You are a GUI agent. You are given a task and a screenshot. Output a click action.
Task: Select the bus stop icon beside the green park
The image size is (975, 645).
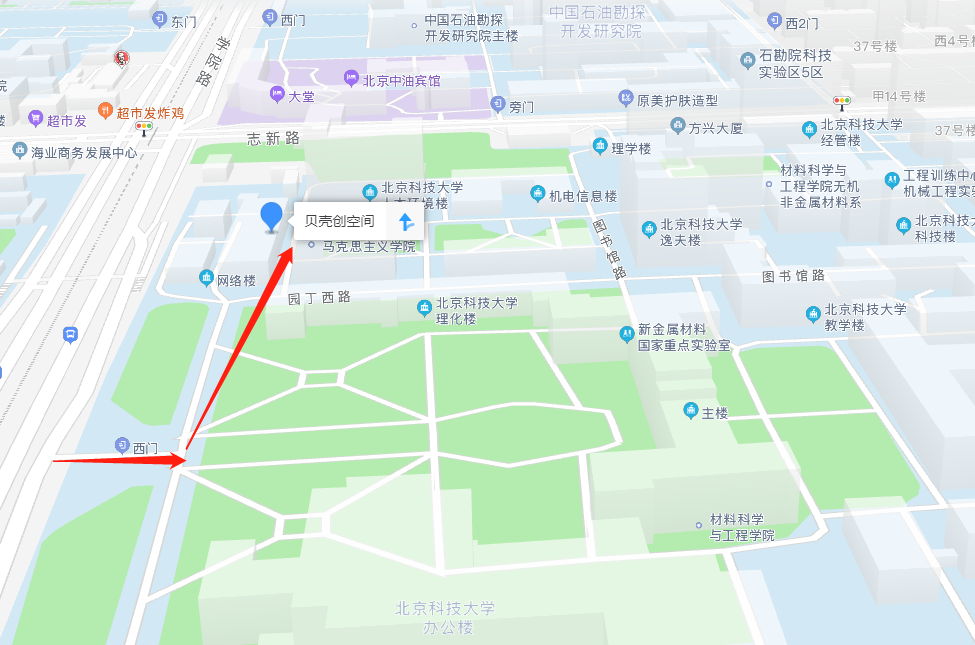coord(70,334)
